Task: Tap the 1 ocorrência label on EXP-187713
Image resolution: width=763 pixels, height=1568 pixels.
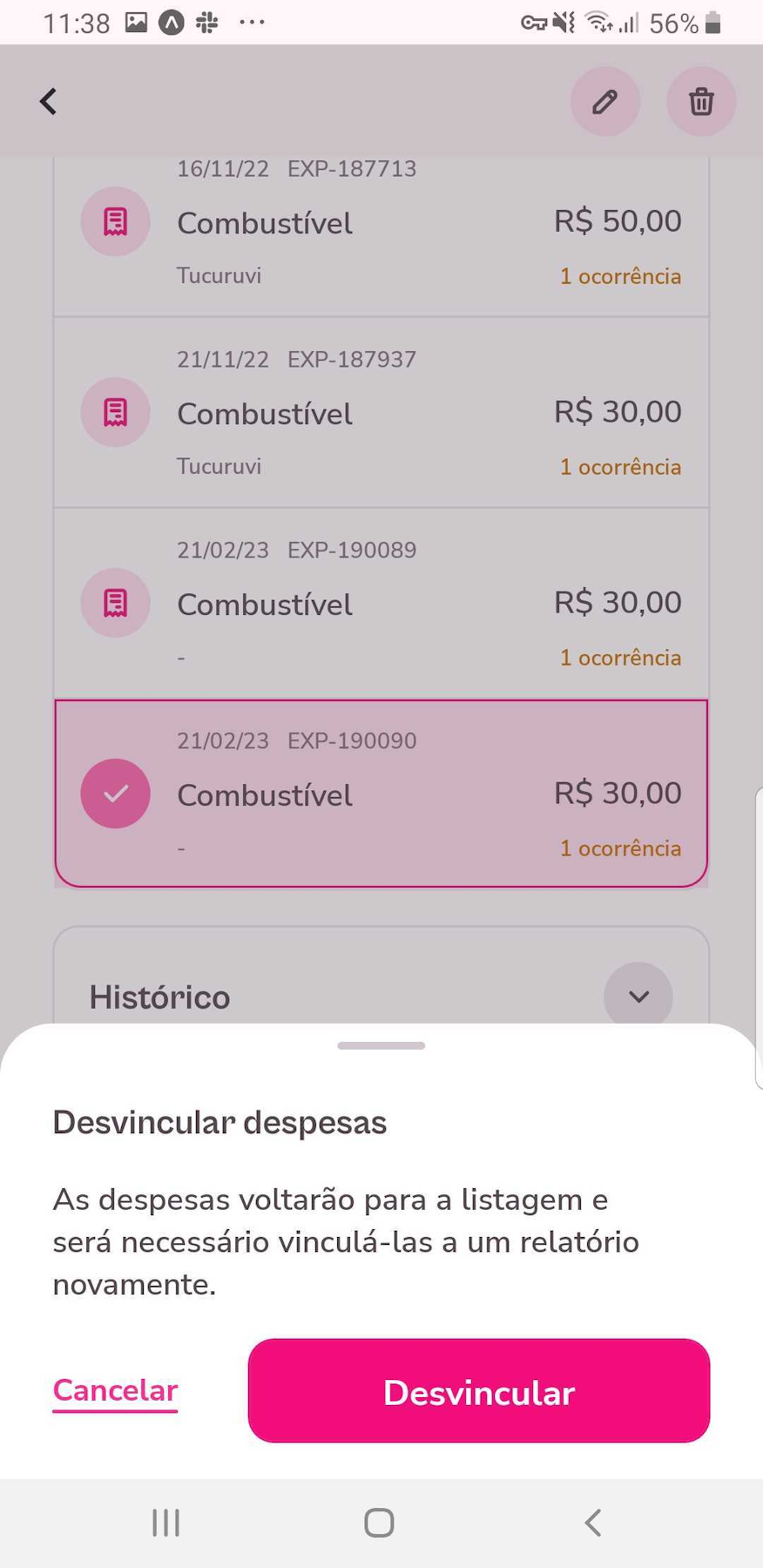Action: 620,276
